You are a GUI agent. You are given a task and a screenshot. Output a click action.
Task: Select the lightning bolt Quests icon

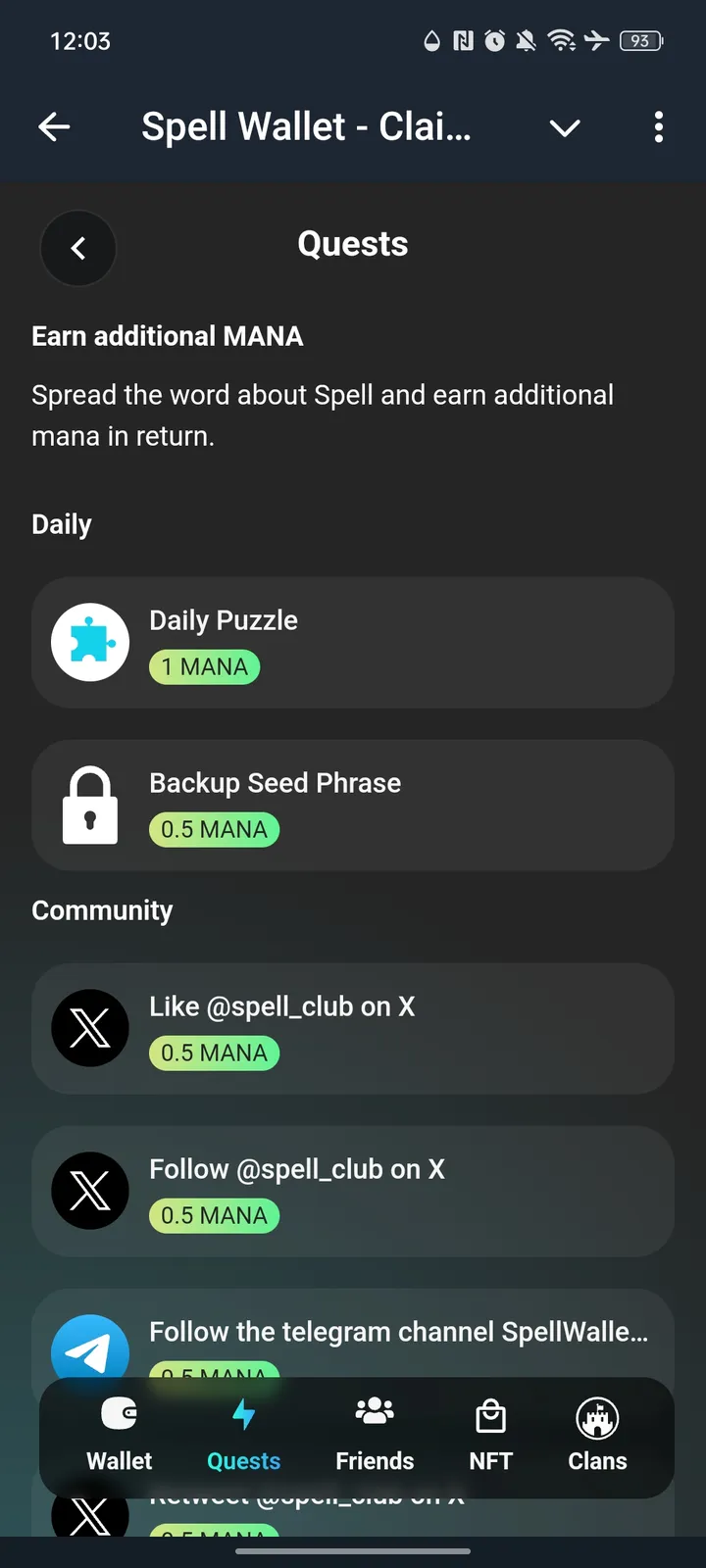click(243, 1414)
